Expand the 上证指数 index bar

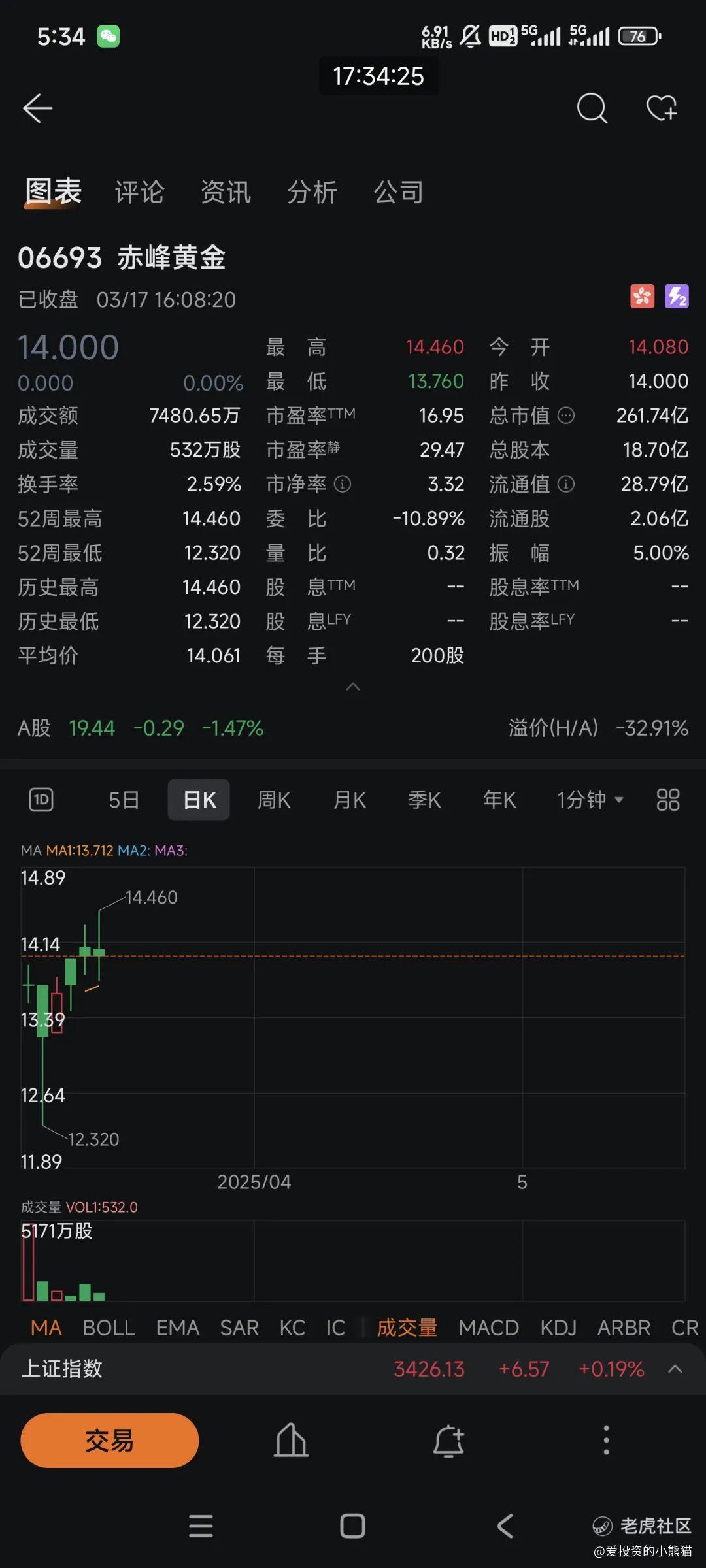click(x=675, y=1369)
